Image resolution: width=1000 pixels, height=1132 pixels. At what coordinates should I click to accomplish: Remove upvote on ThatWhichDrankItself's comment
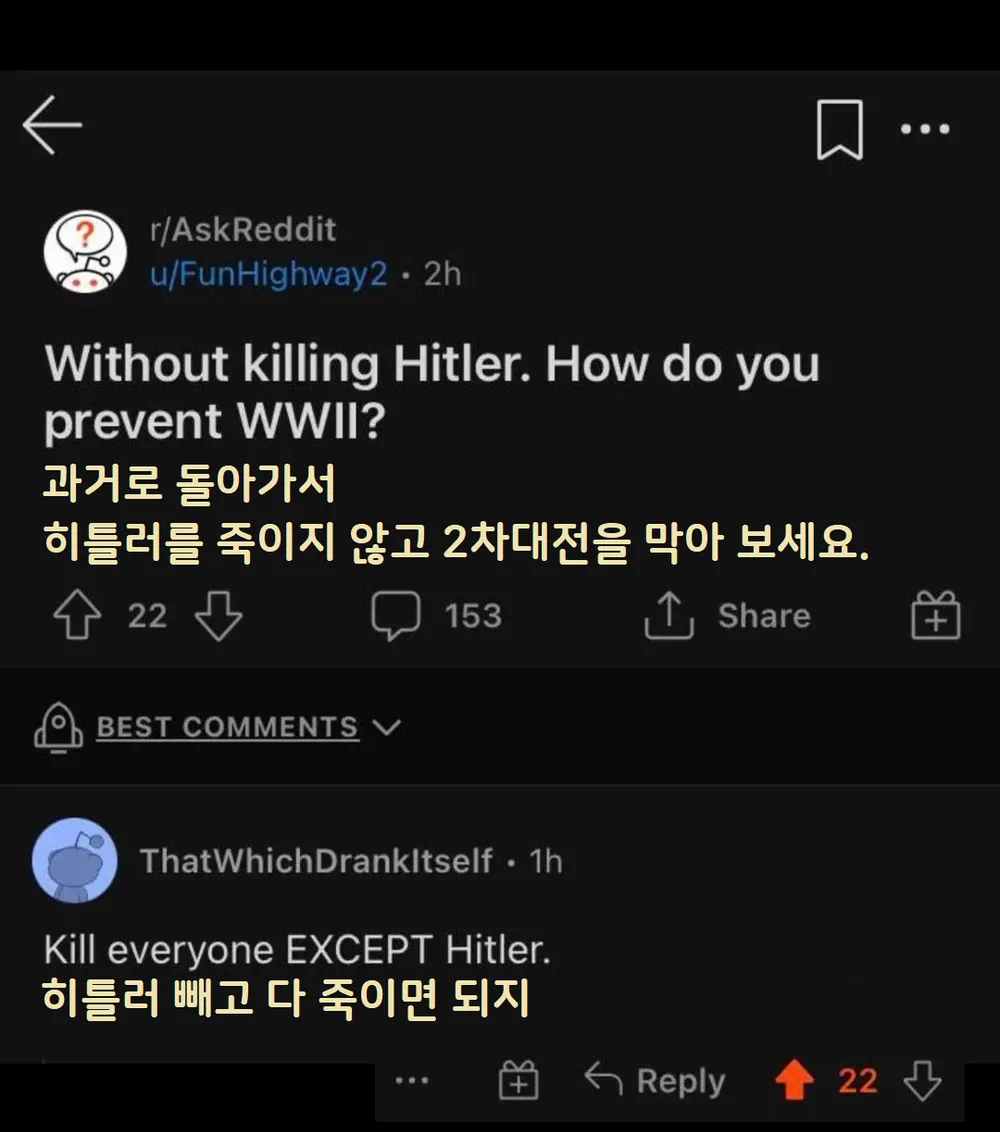[794, 1081]
